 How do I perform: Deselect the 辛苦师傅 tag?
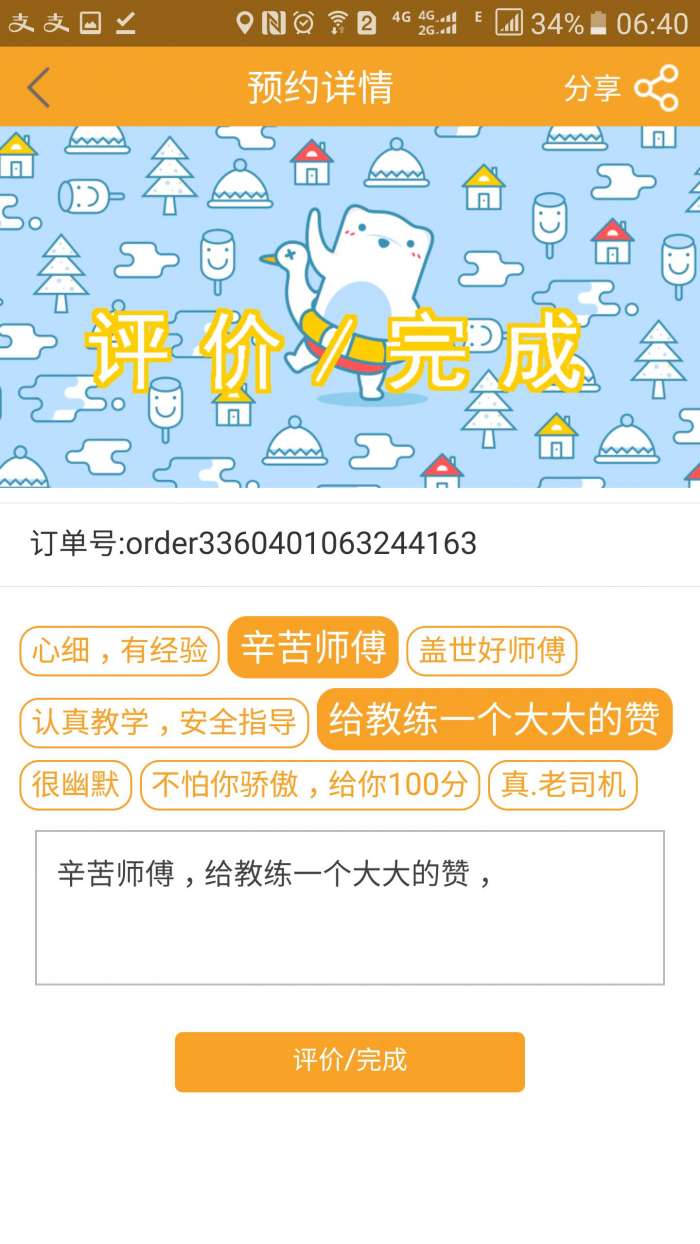(313, 647)
